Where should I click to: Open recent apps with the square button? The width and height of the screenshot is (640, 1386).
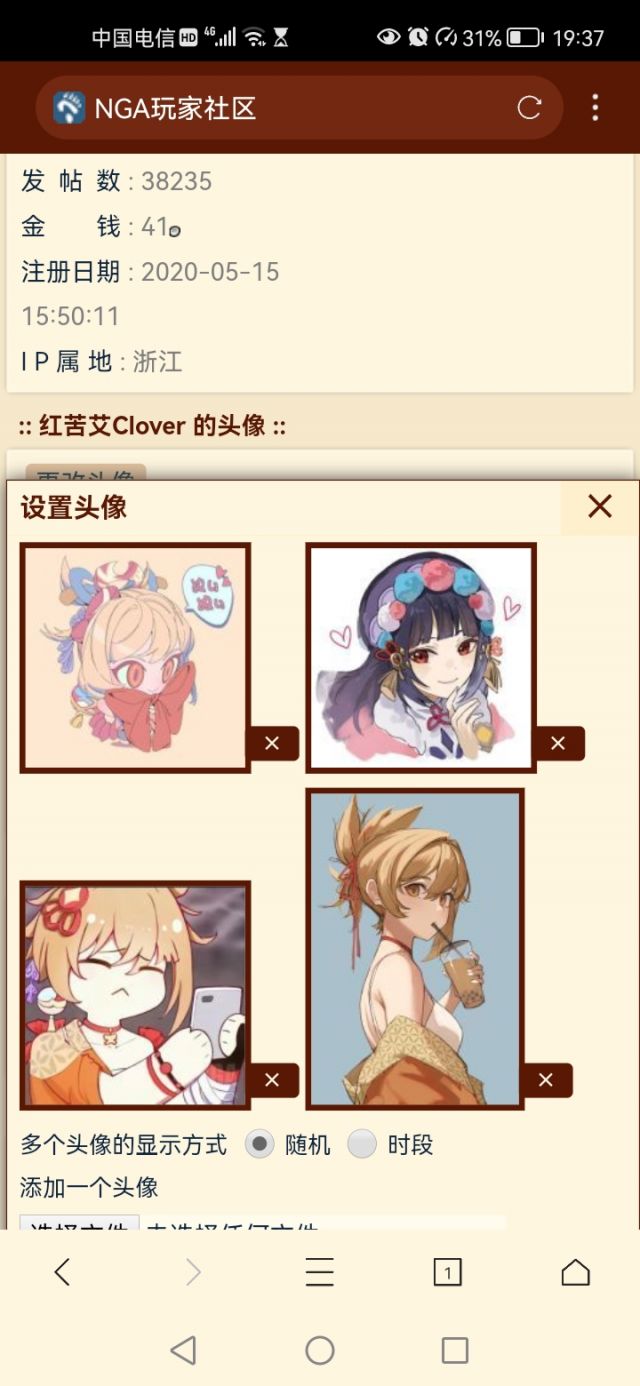[x=455, y=1350]
